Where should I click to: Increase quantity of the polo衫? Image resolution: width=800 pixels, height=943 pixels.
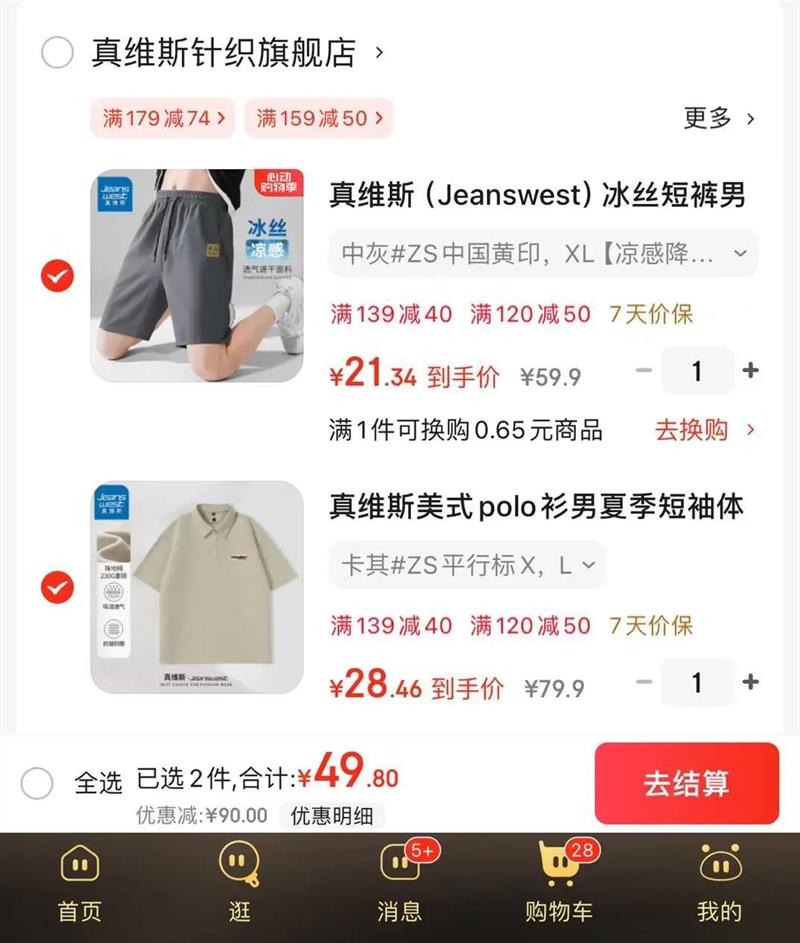pos(750,683)
